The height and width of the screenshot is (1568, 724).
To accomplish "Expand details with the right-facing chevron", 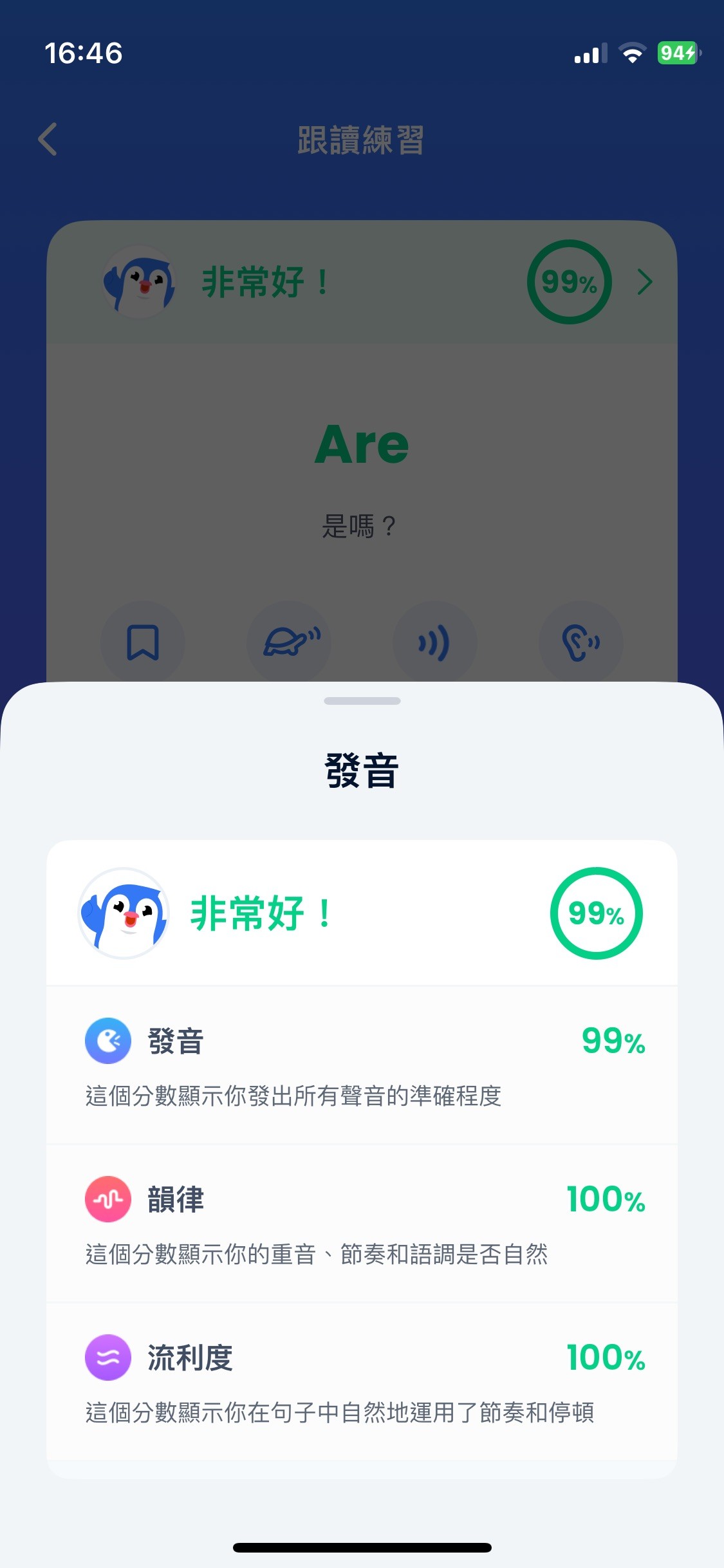I will (x=644, y=282).
